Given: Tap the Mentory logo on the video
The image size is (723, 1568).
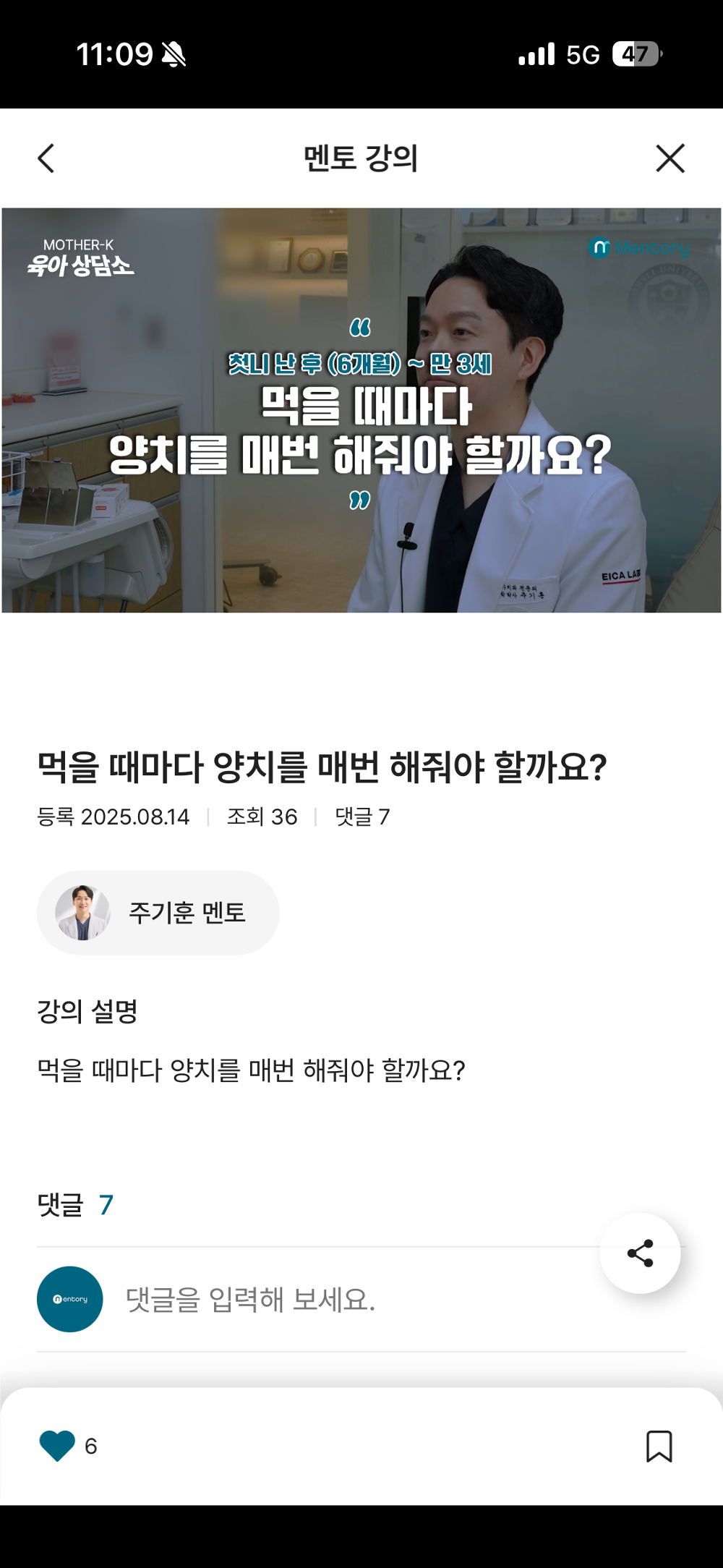Looking at the screenshot, I should (638, 247).
